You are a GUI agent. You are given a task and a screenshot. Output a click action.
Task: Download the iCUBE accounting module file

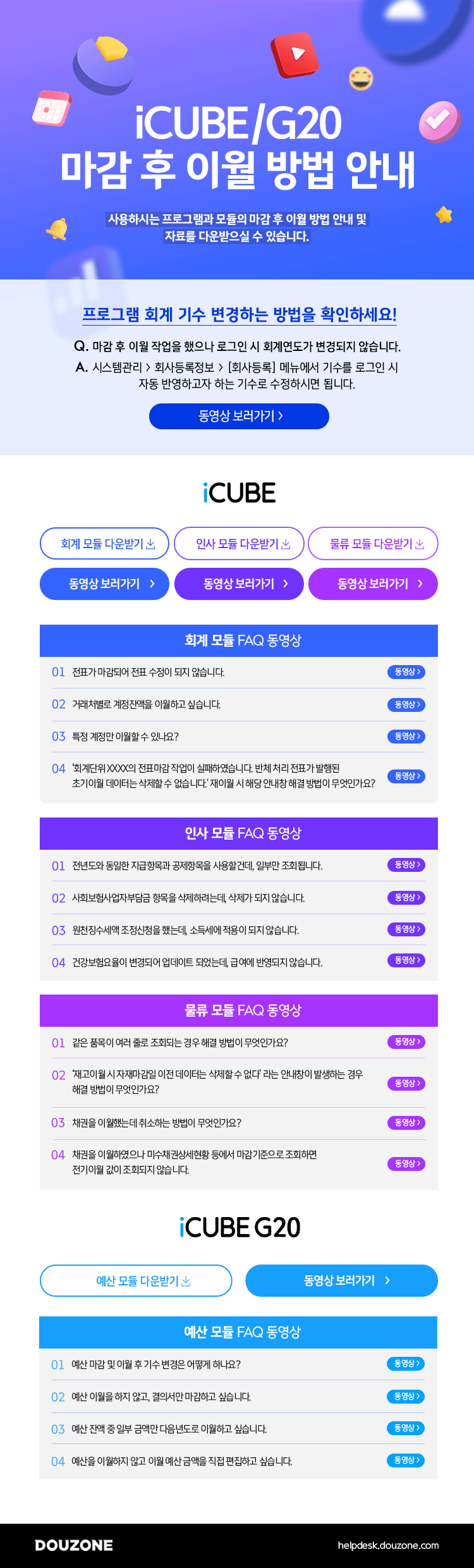click(104, 544)
